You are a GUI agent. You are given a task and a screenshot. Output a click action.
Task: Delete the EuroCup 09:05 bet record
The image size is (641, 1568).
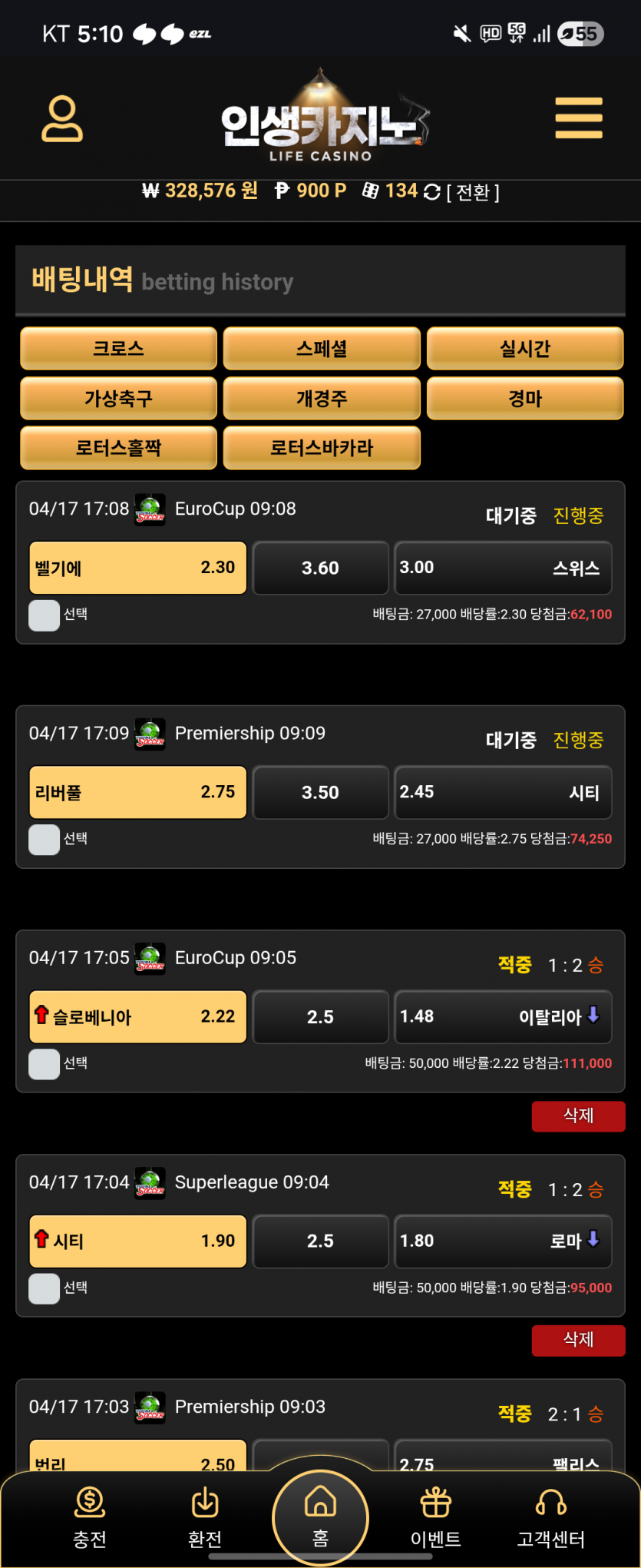tap(578, 1116)
